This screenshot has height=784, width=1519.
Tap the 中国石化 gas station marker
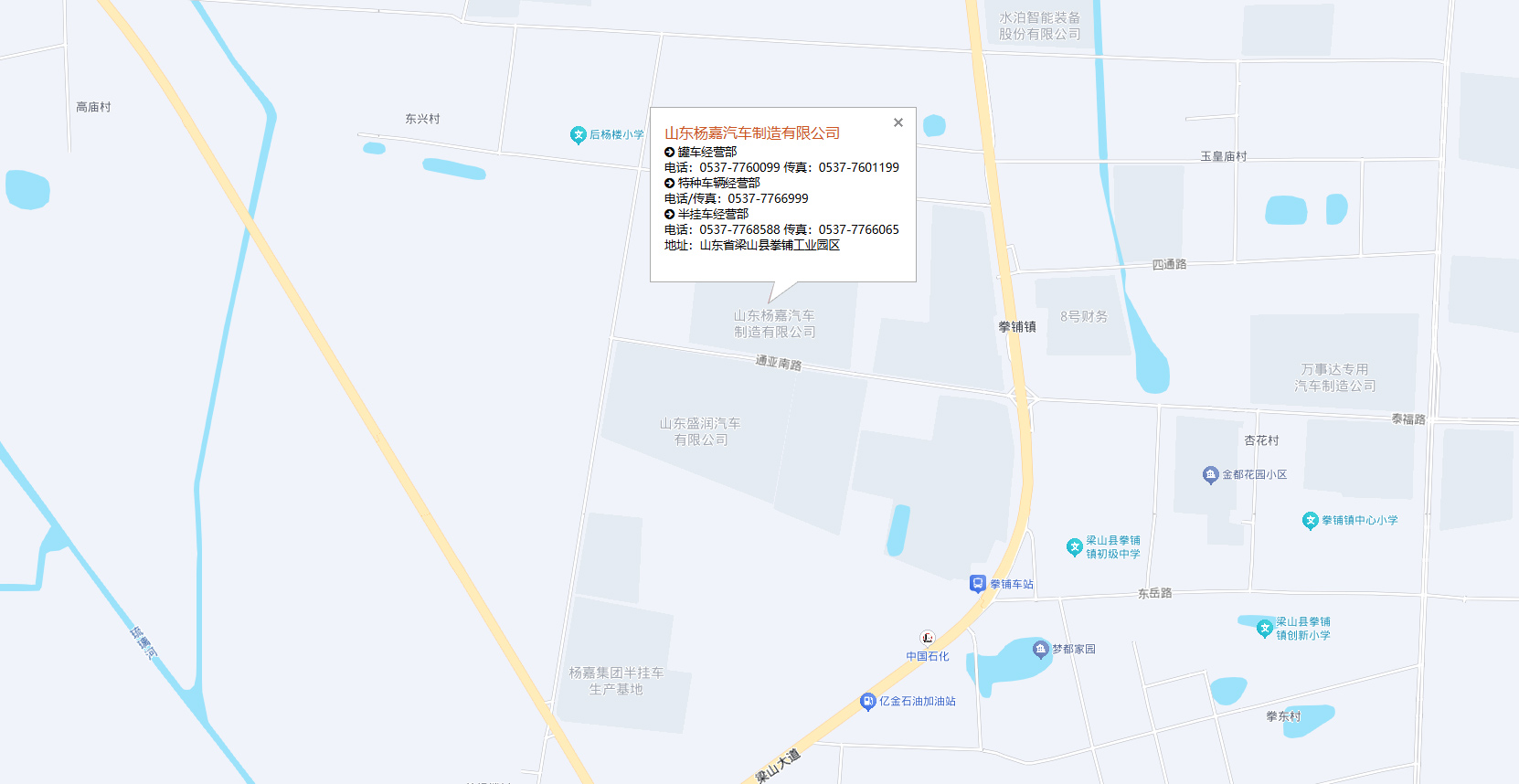coord(928,638)
